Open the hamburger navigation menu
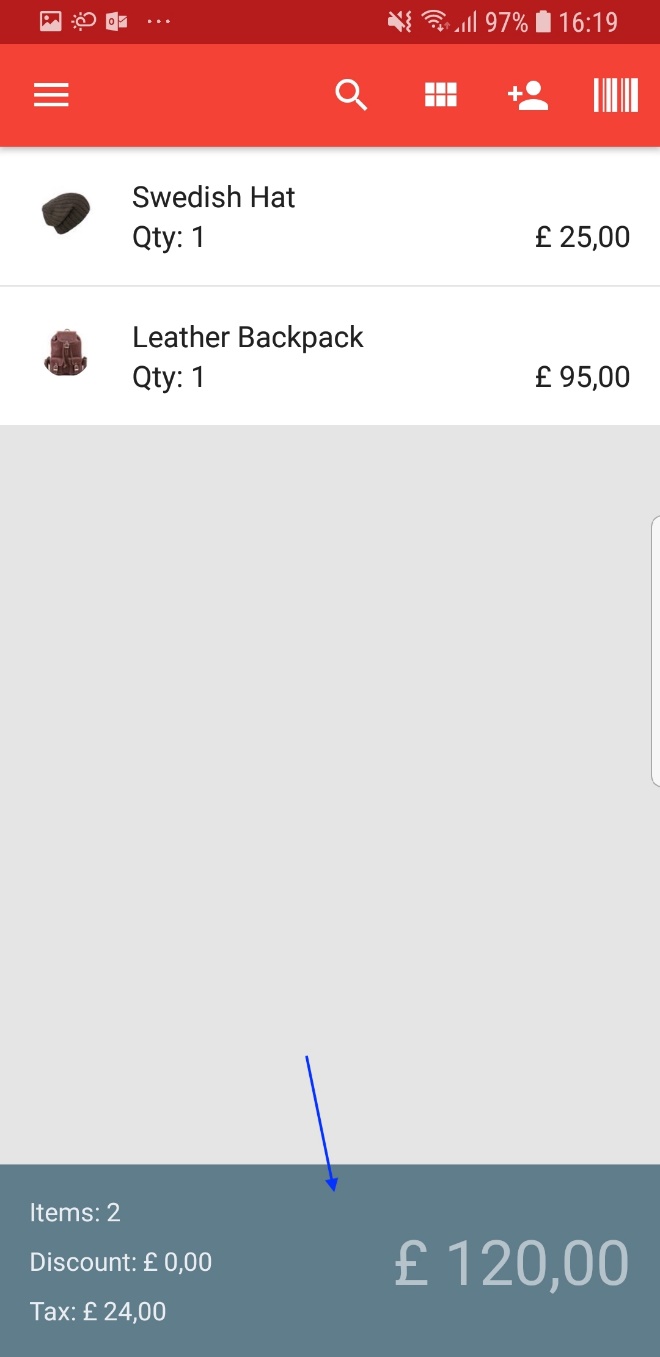660x1357 pixels. tap(51, 95)
